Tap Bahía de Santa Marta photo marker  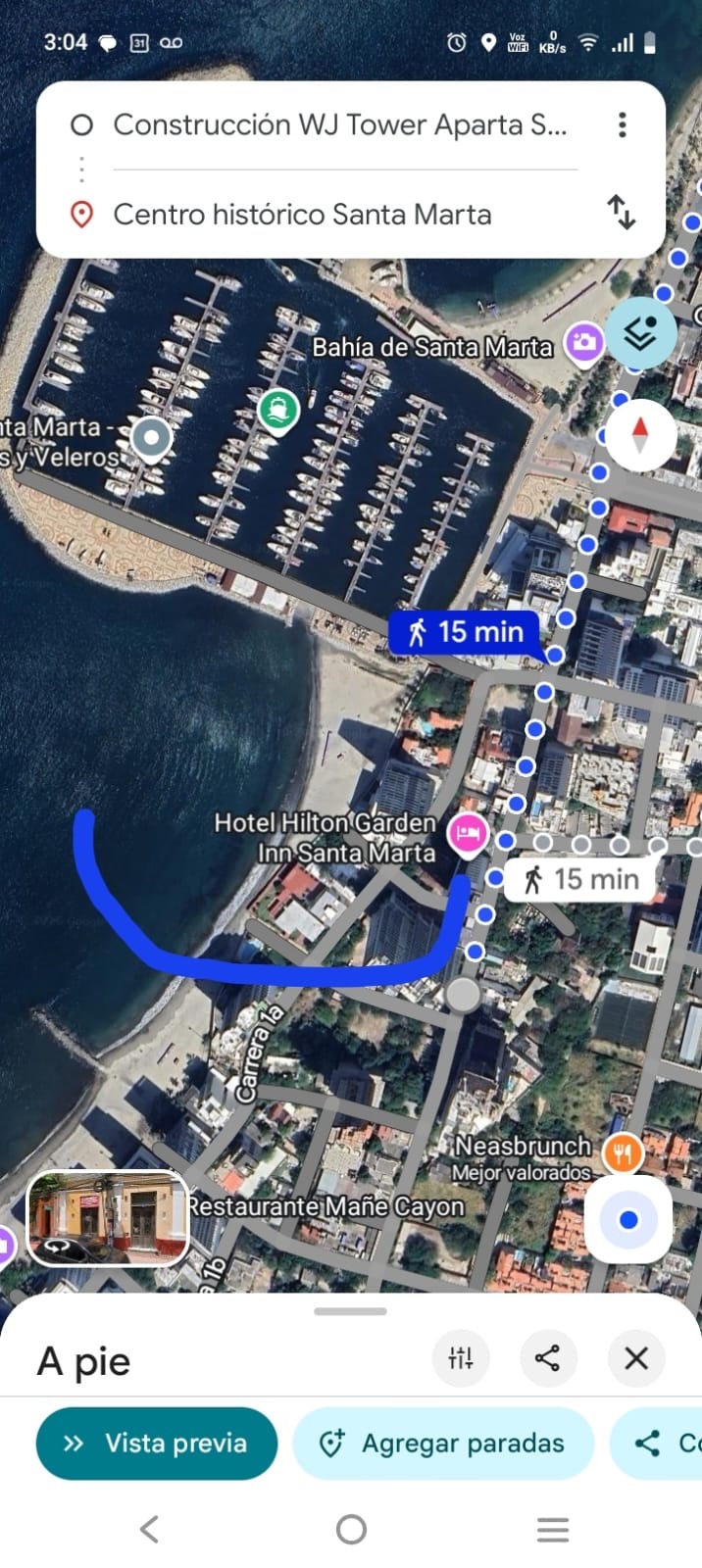point(584,343)
